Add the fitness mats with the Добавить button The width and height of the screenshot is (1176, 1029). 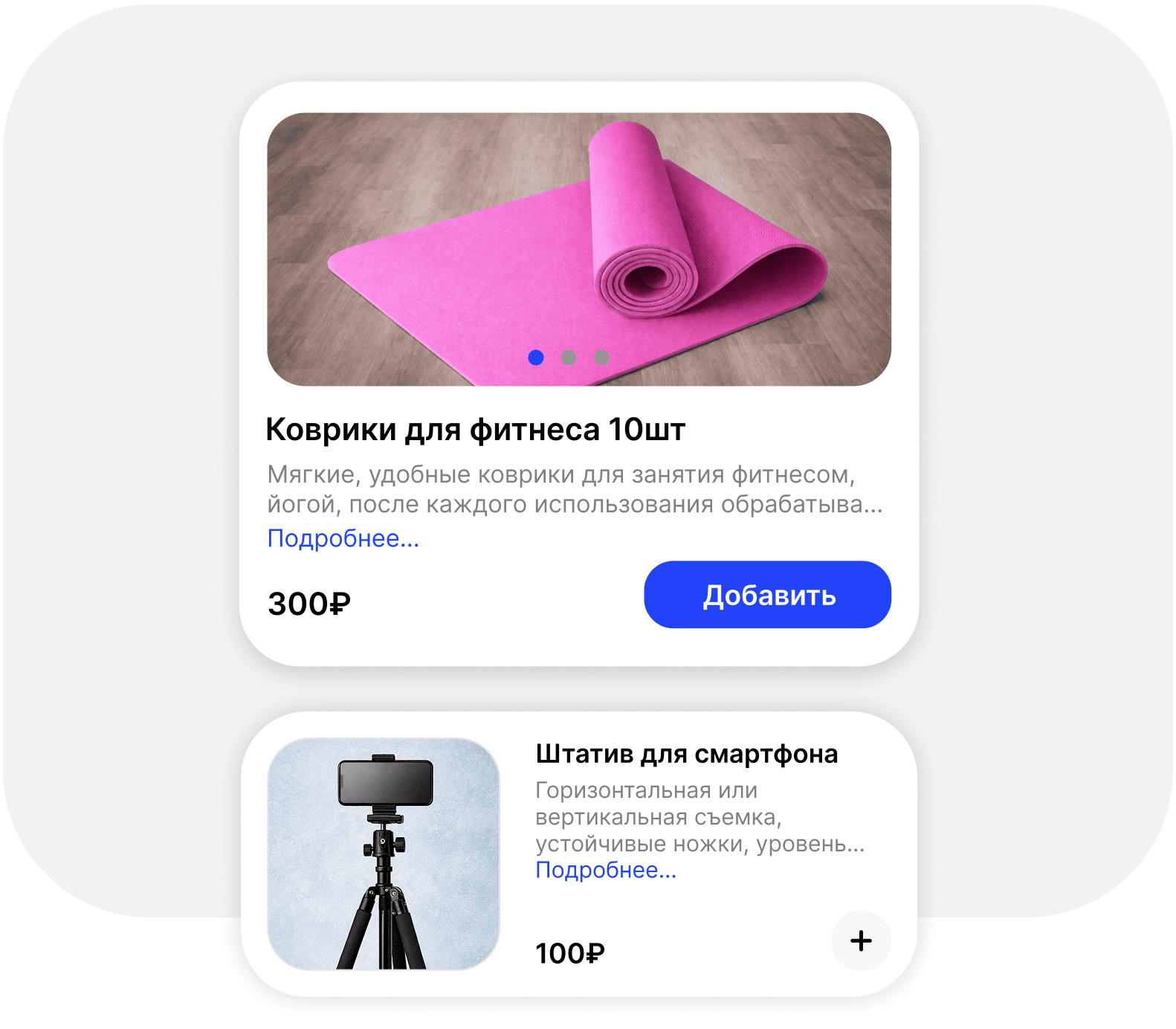767,595
